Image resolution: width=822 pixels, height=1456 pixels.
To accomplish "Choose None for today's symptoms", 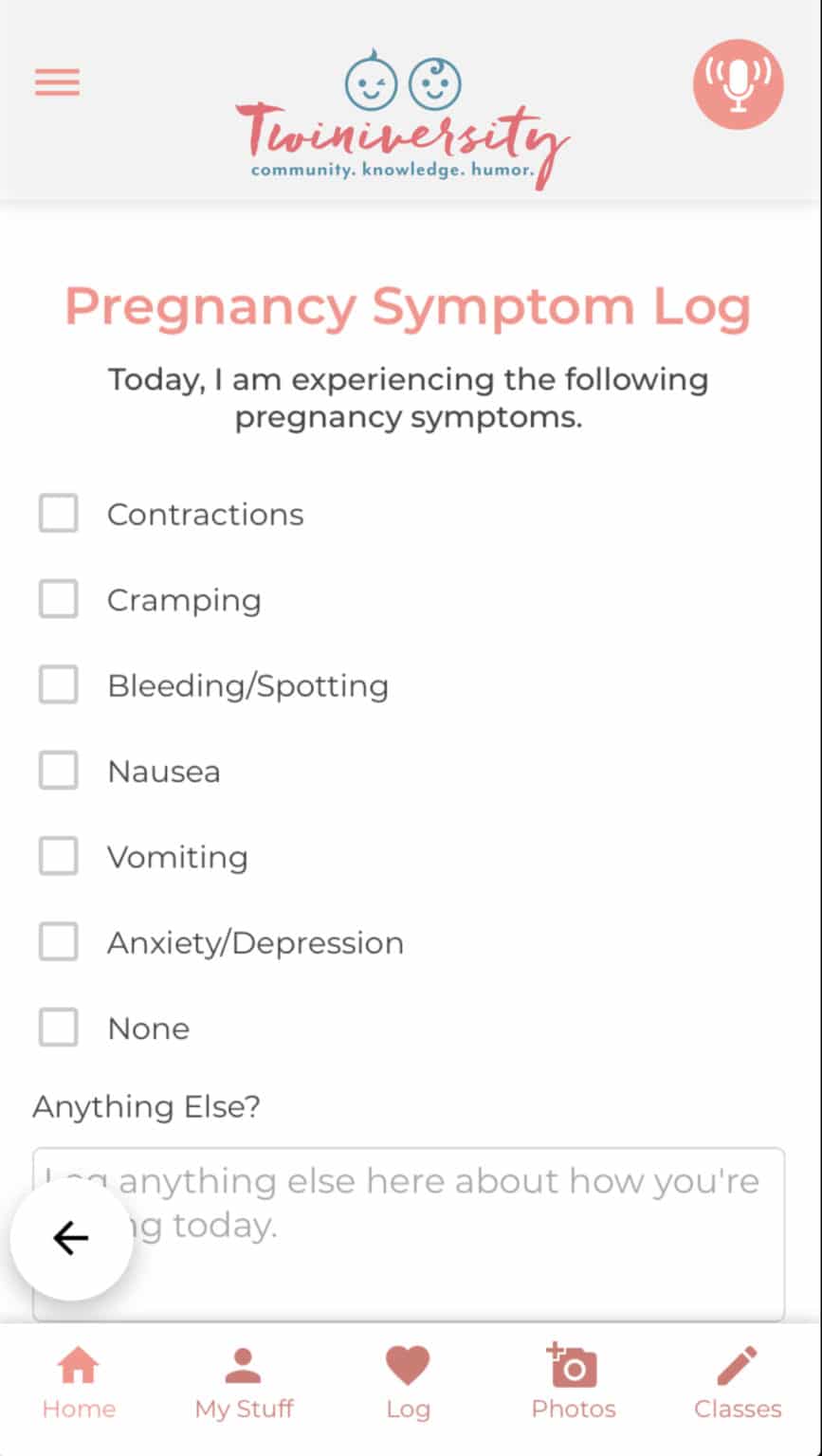I will tap(58, 1028).
